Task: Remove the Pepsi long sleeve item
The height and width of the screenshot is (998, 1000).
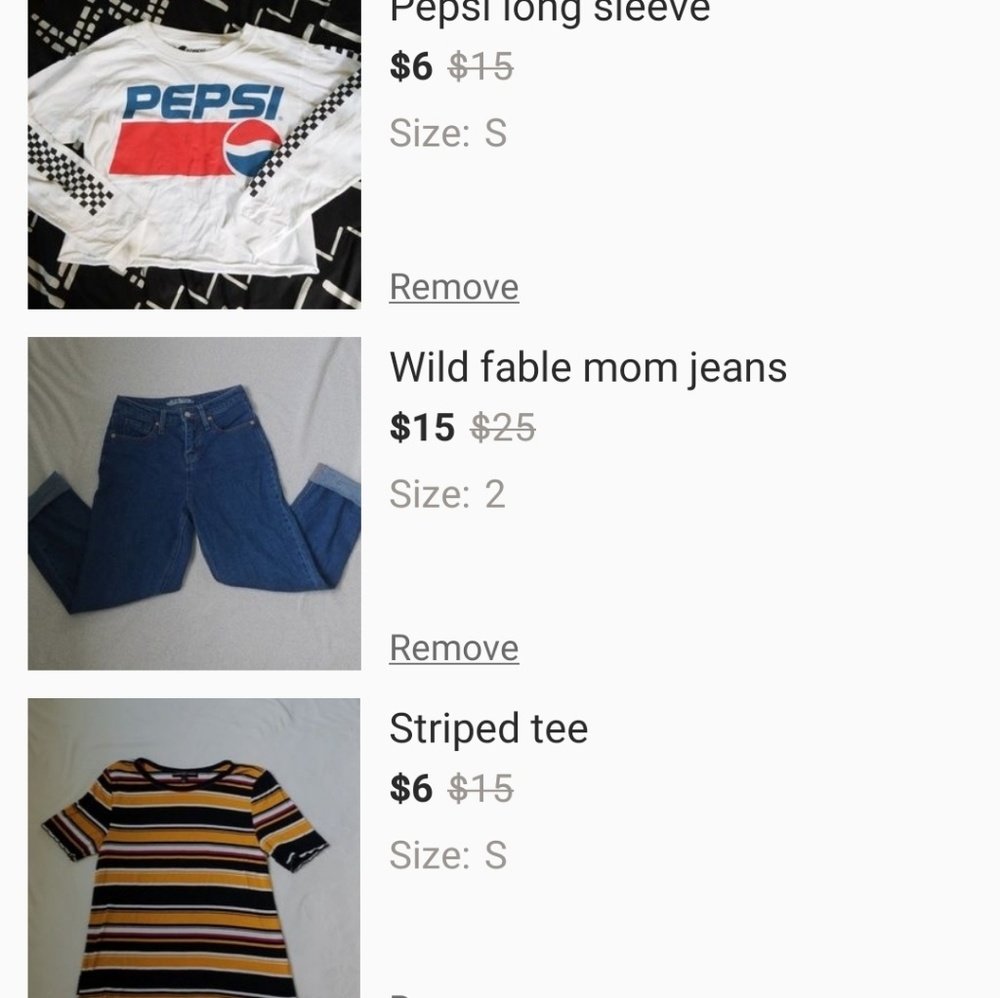Action: click(x=454, y=287)
